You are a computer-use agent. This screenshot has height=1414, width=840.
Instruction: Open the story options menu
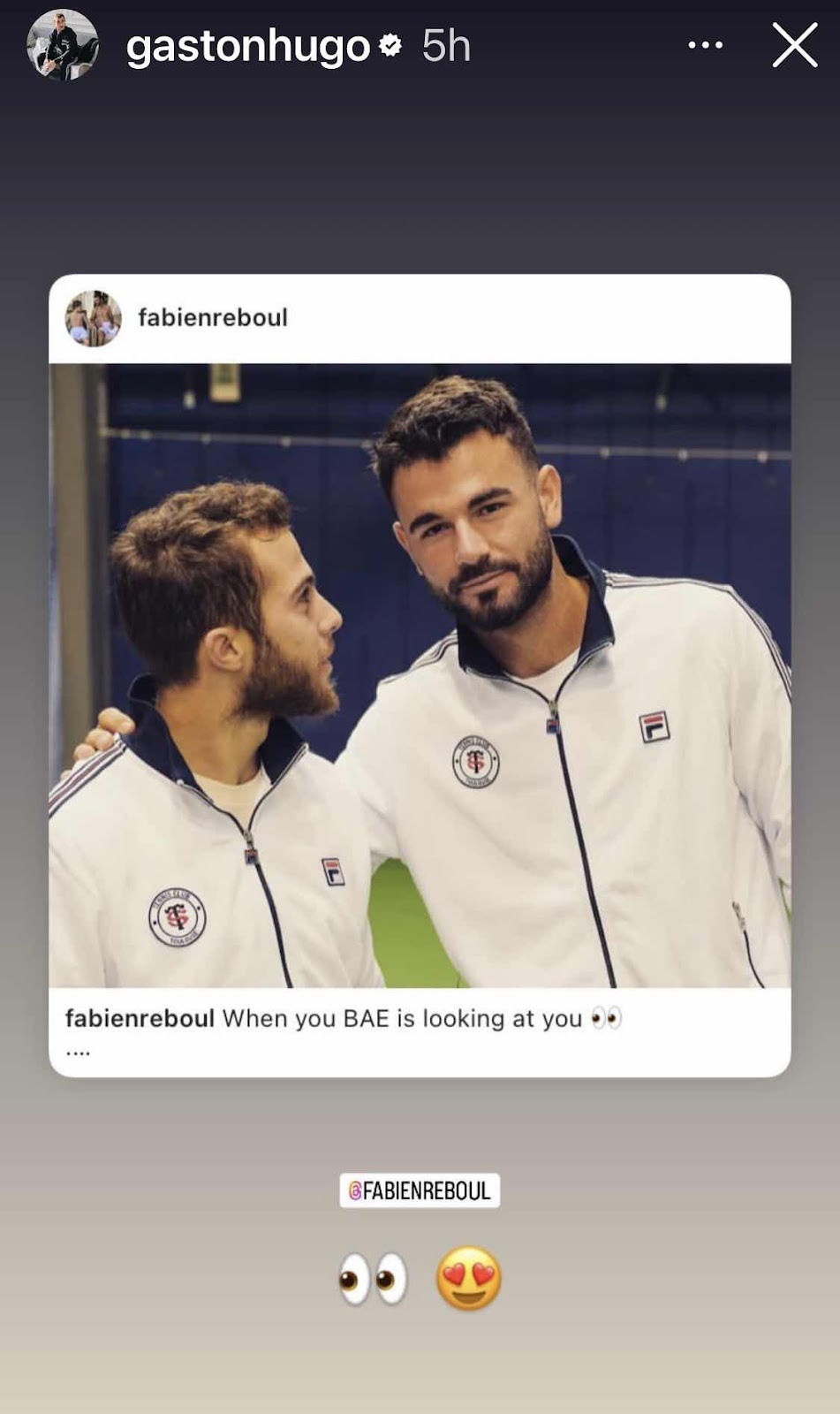click(705, 46)
